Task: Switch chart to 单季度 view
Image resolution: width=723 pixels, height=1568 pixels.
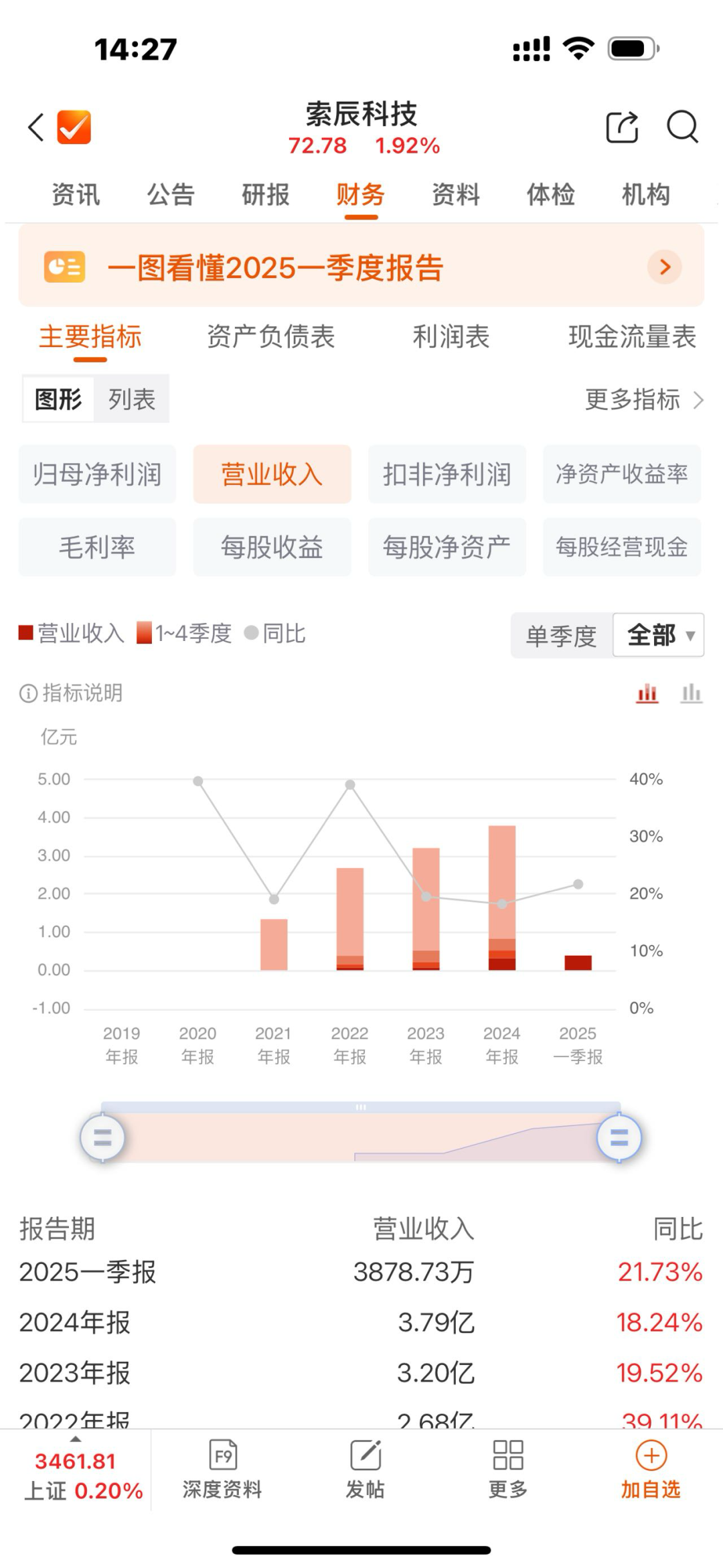Action: point(562,636)
